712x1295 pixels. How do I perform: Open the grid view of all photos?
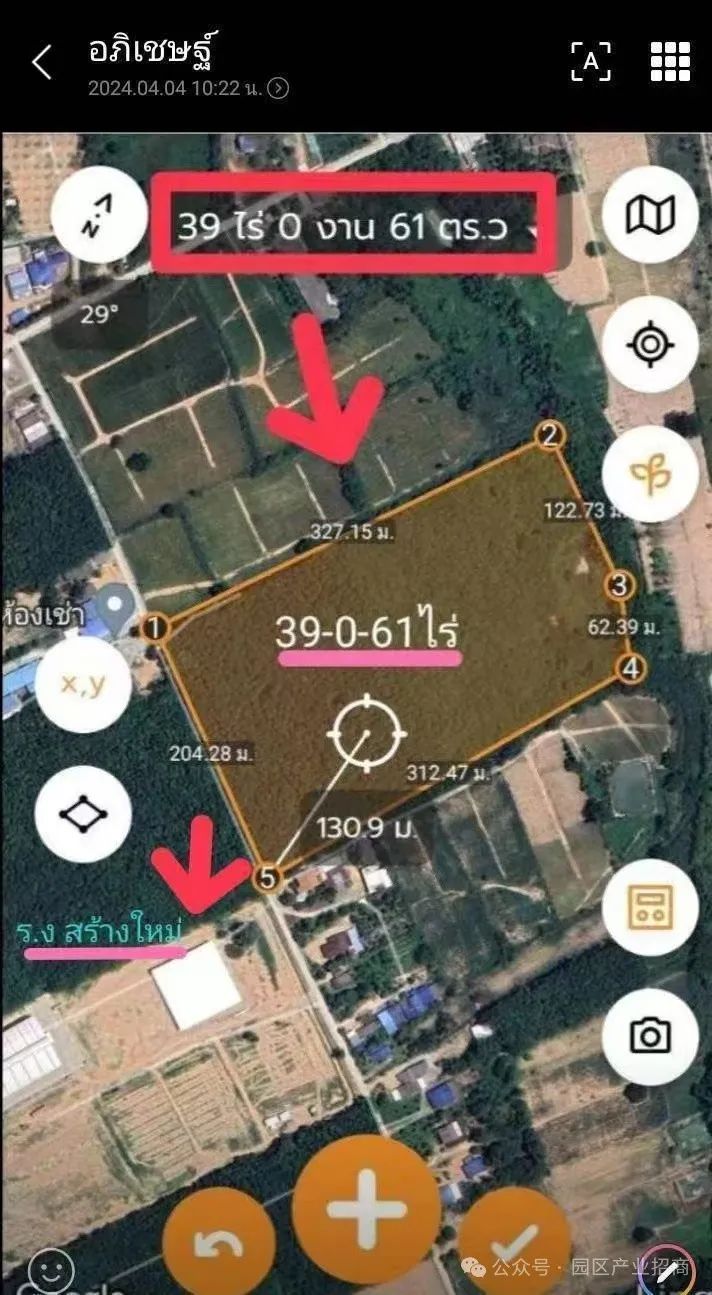click(x=670, y=62)
